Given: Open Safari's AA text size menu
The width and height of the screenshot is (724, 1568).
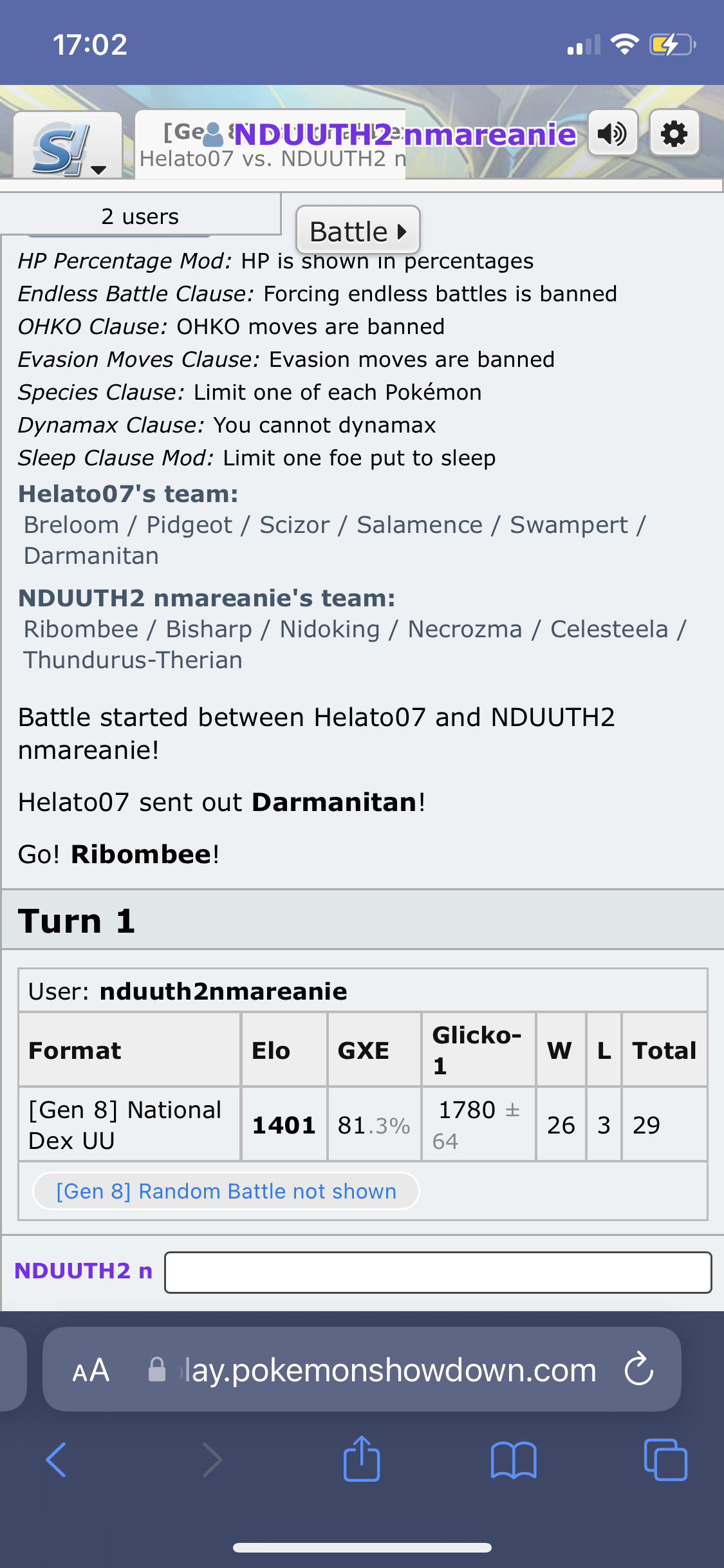Looking at the screenshot, I should 91,1370.
